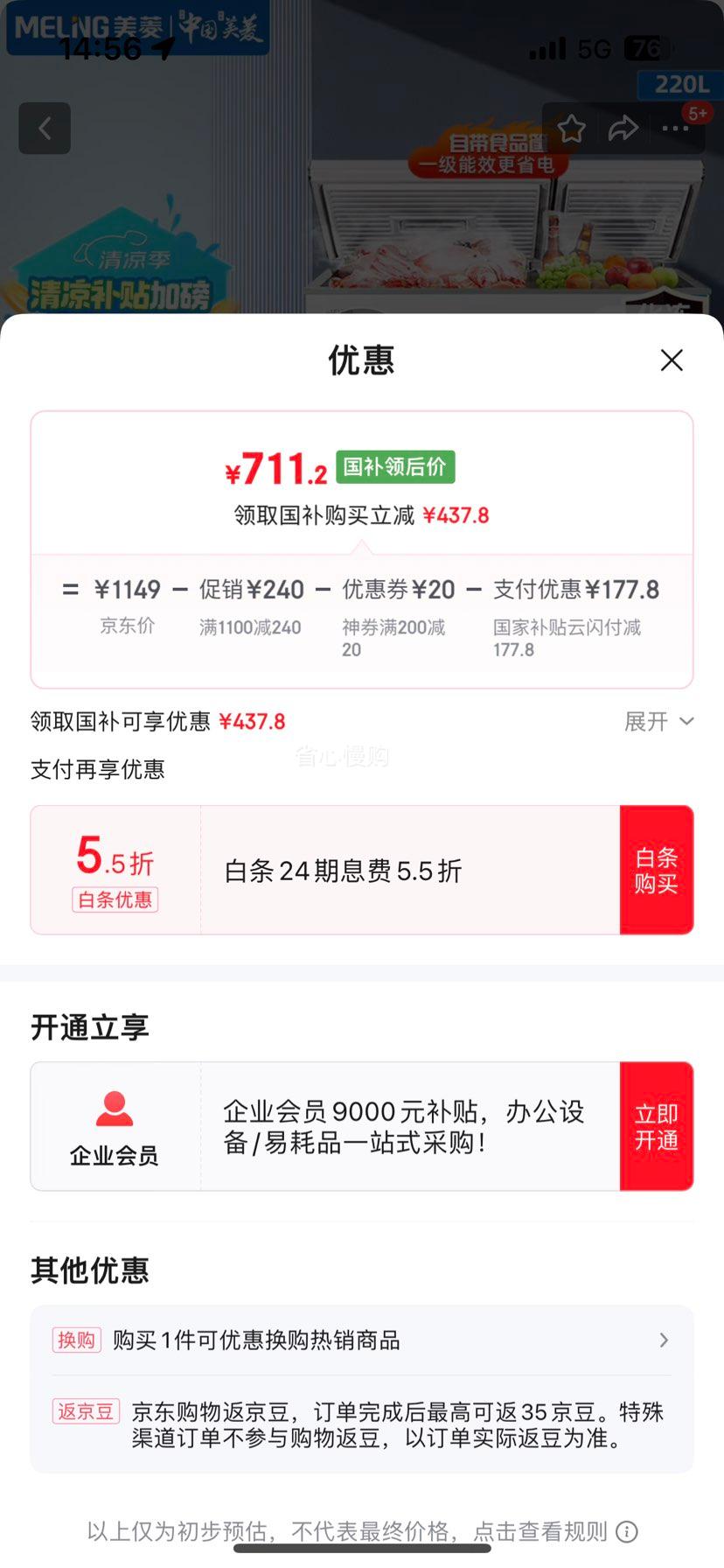Tap the share icon
Viewport: 724px width, 1568px height.
[623, 128]
